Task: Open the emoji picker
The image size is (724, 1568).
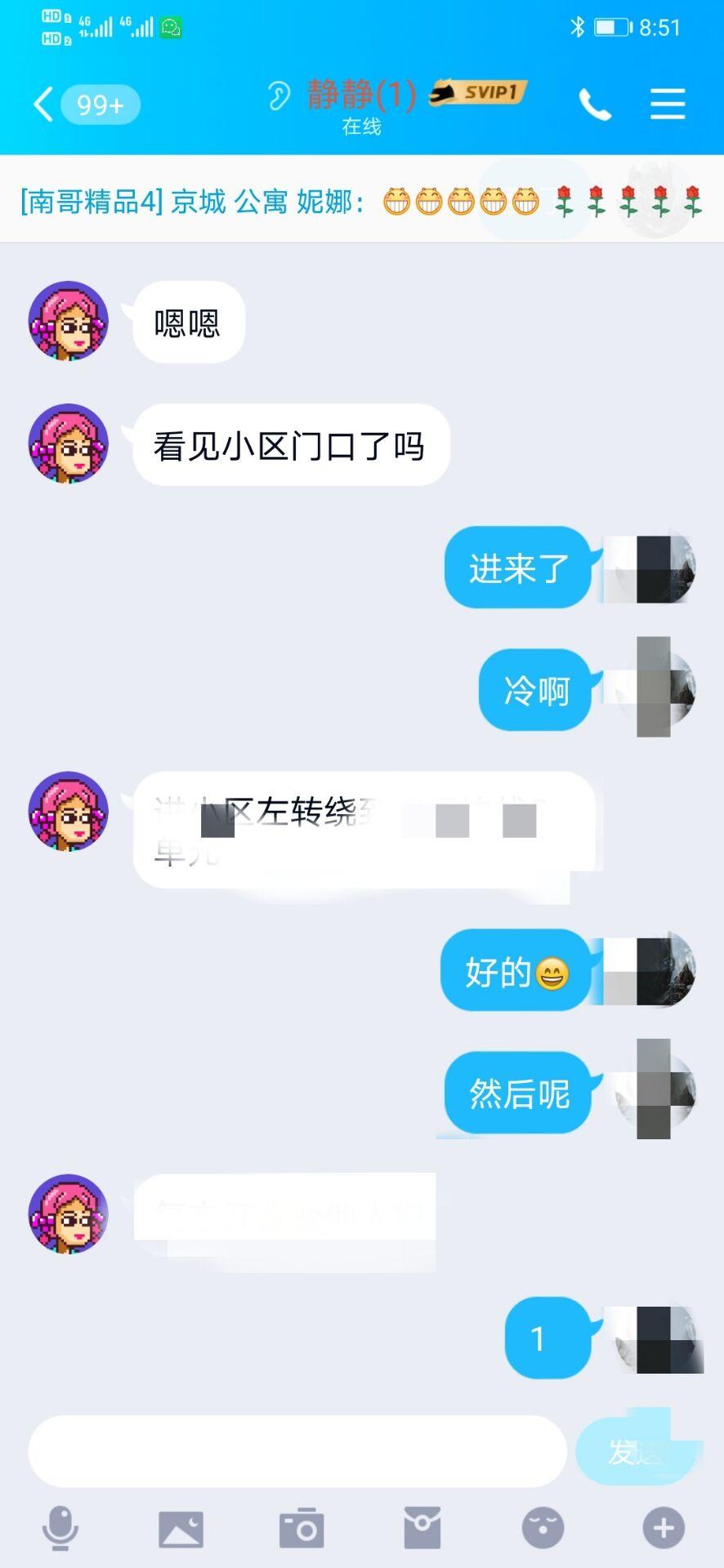Action: pos(543,1529)
